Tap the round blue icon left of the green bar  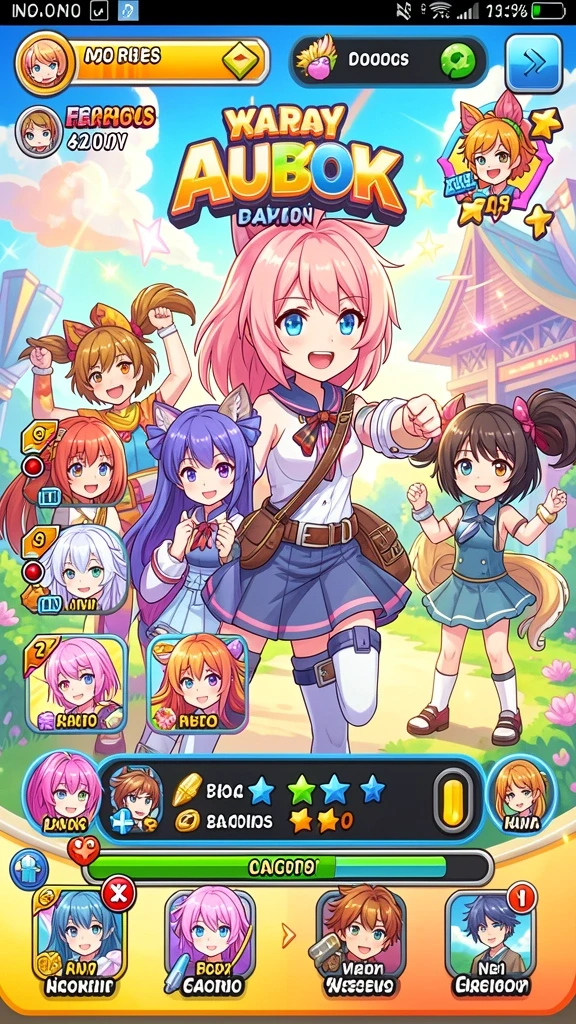pyautogui.click(x=29, y=870)
